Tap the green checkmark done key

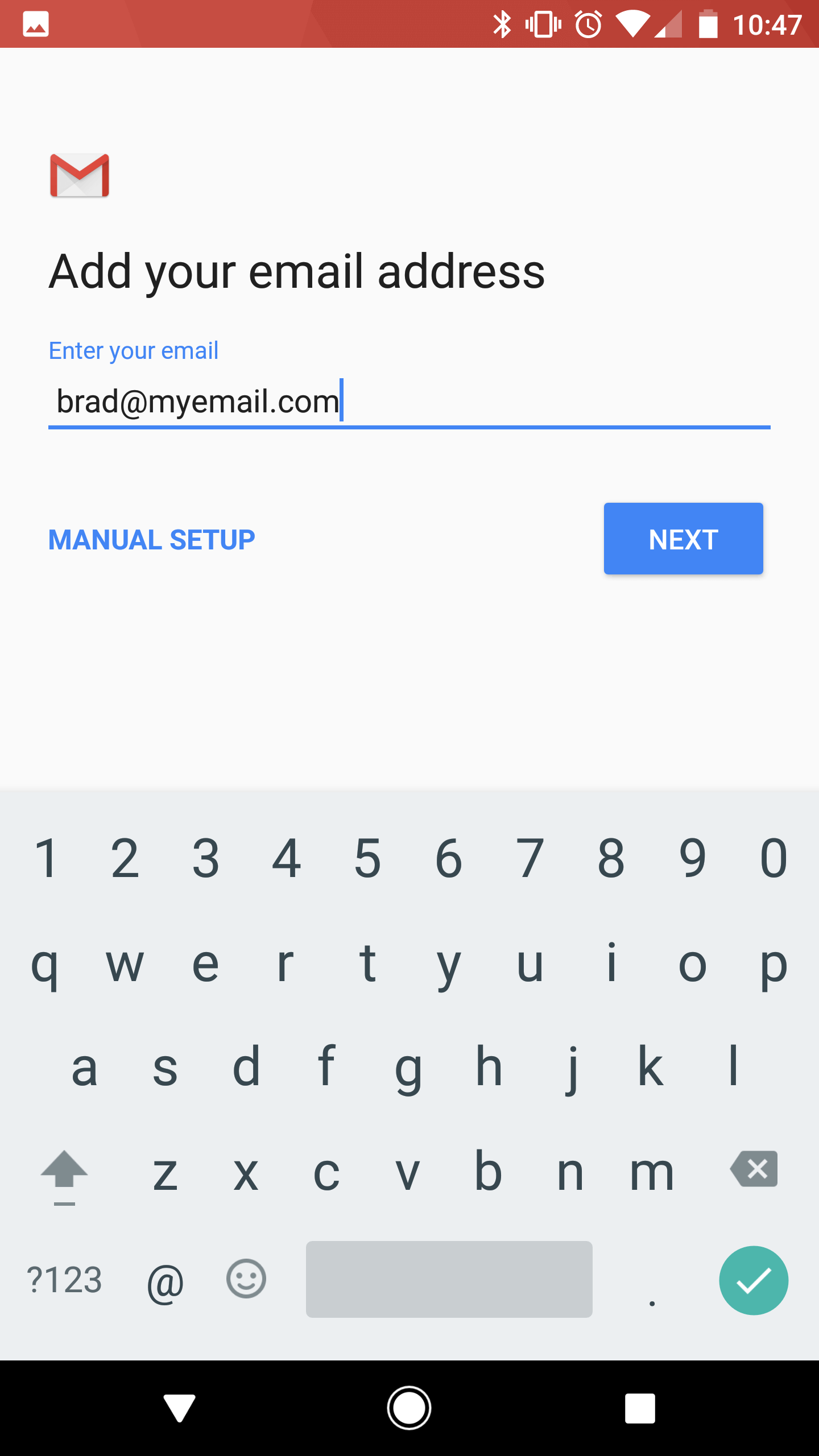pyautogui.click(x=754, y=1280)
